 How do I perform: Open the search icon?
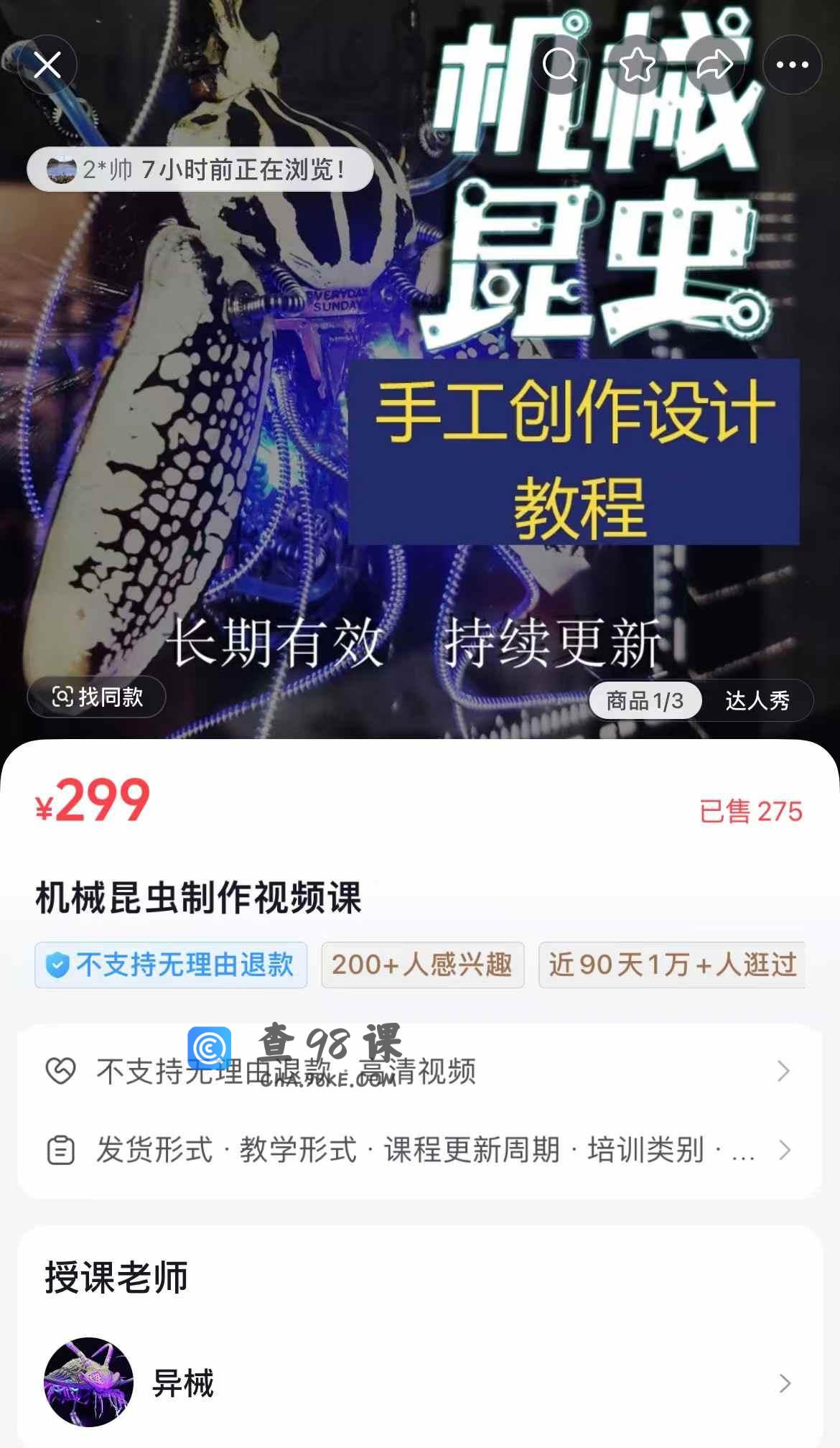click(x=559, y=65)
